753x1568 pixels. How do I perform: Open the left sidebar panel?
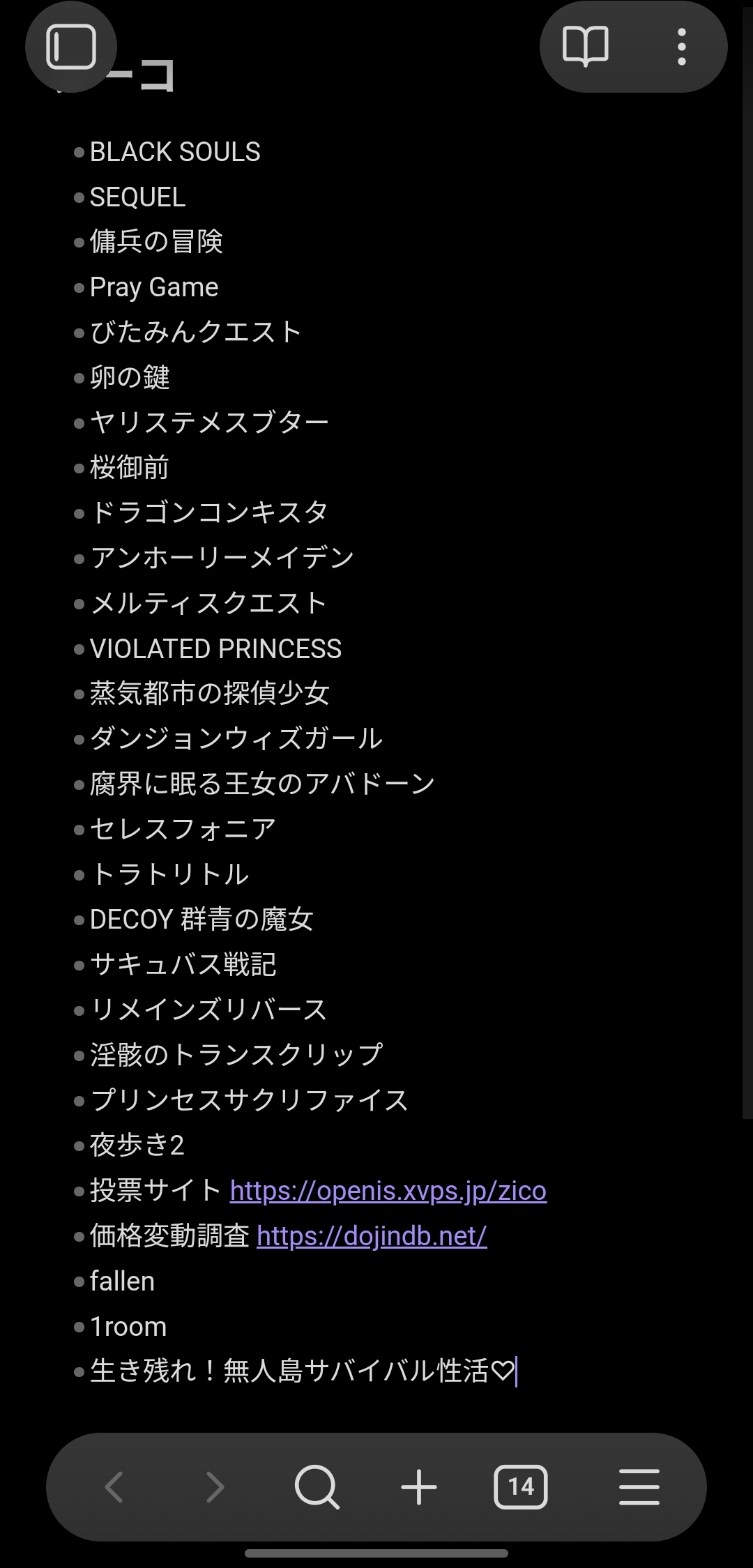tap(70, 47)
